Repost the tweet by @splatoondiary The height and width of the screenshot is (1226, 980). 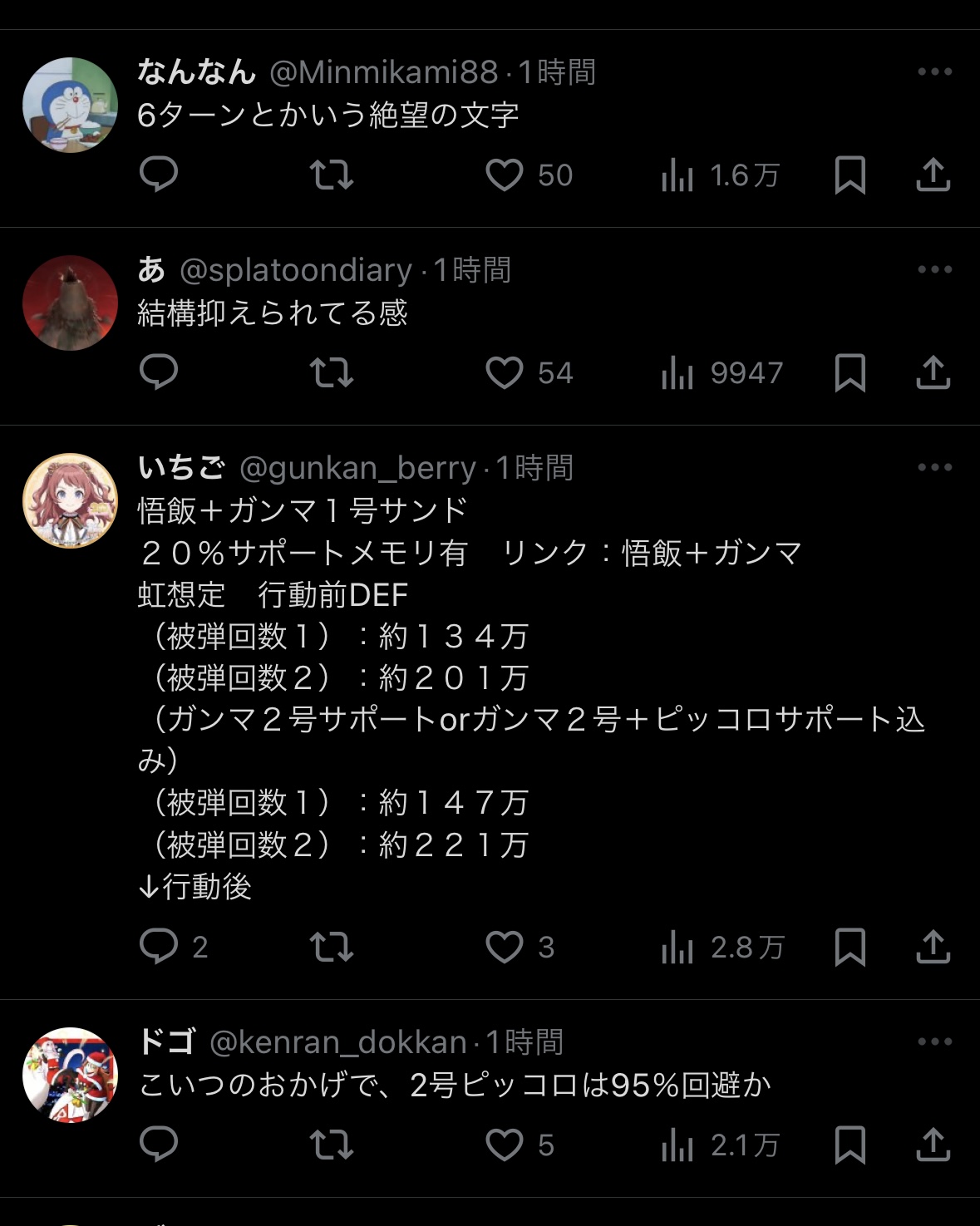point(332,373)
